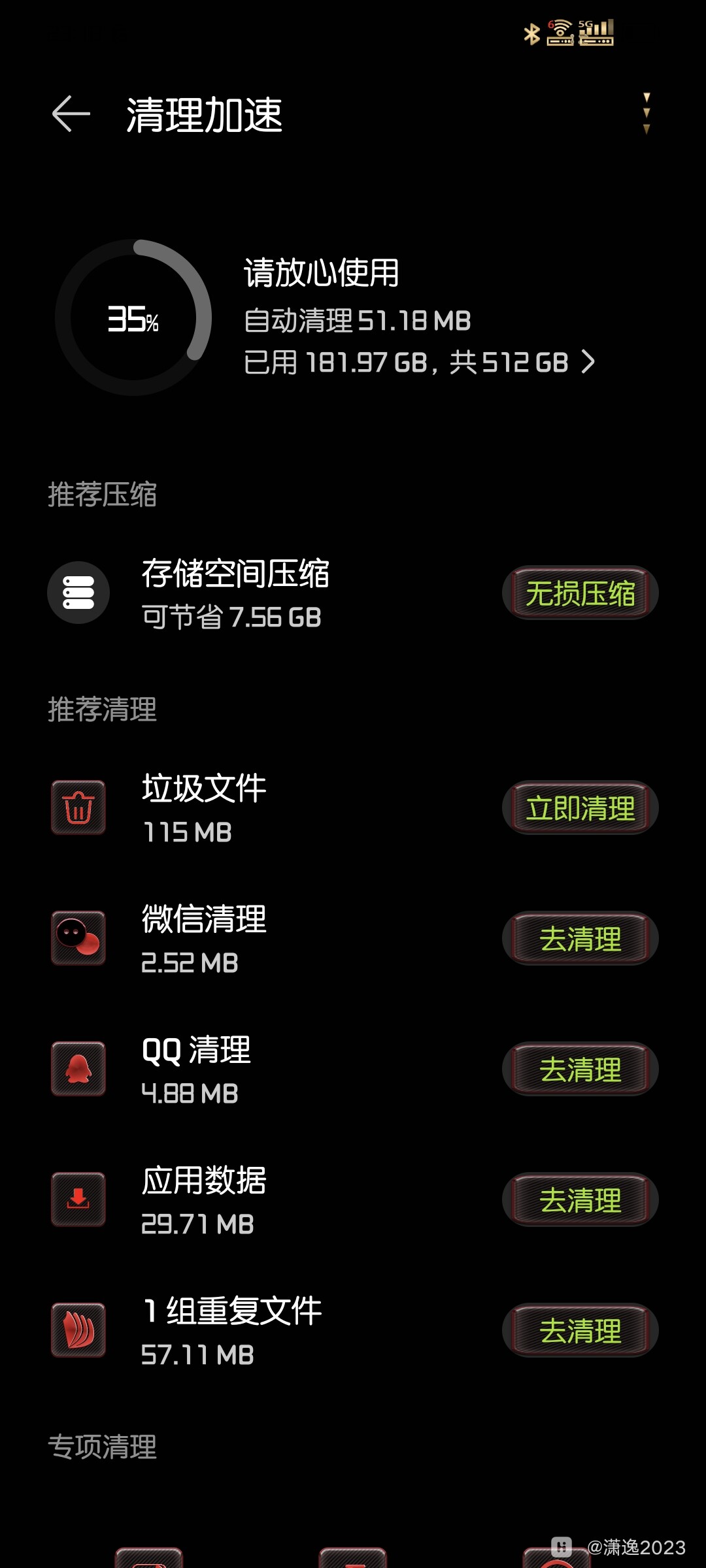Tap the Wi-Fi 6 status icon
Screen dimensions: 706x1568
tap(559, 31)
